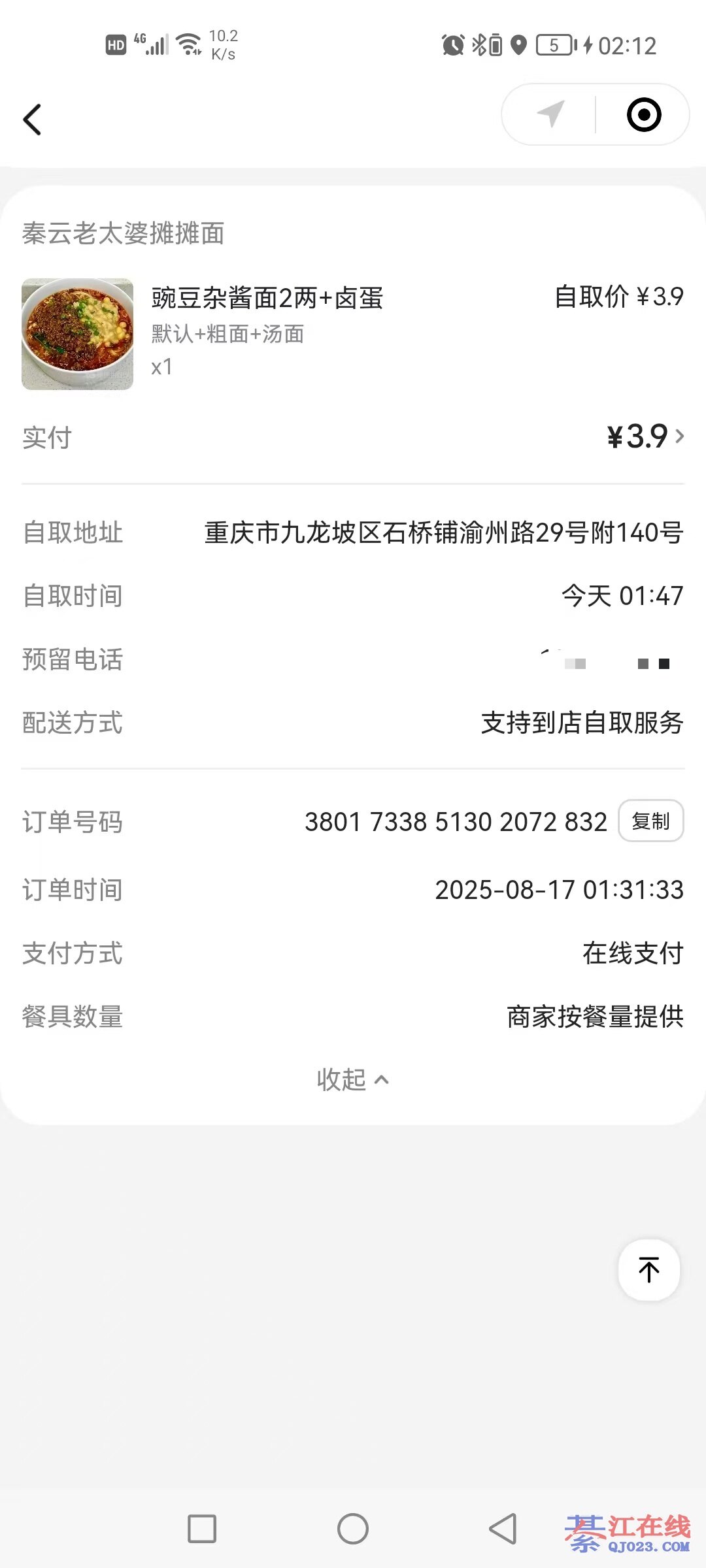Open recent apps with square button
The height and width of the screenshot is (1568, 706).
202,1529
